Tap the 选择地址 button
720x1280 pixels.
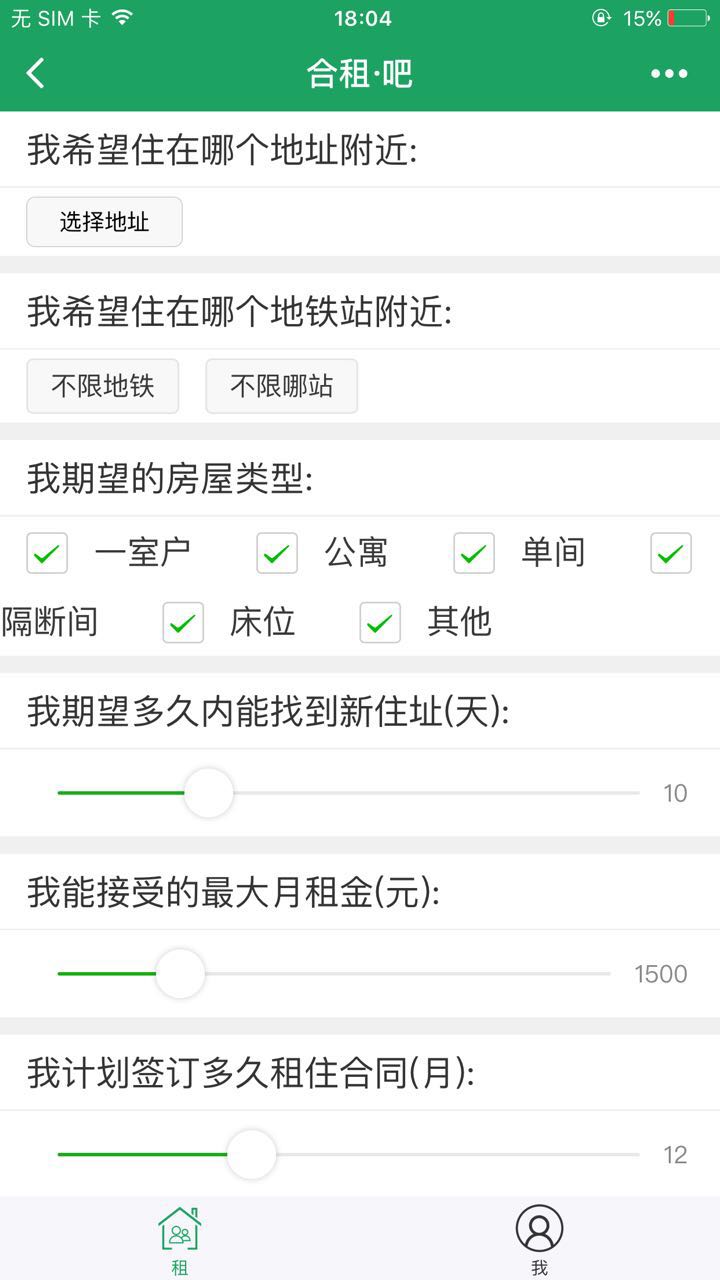104,222
